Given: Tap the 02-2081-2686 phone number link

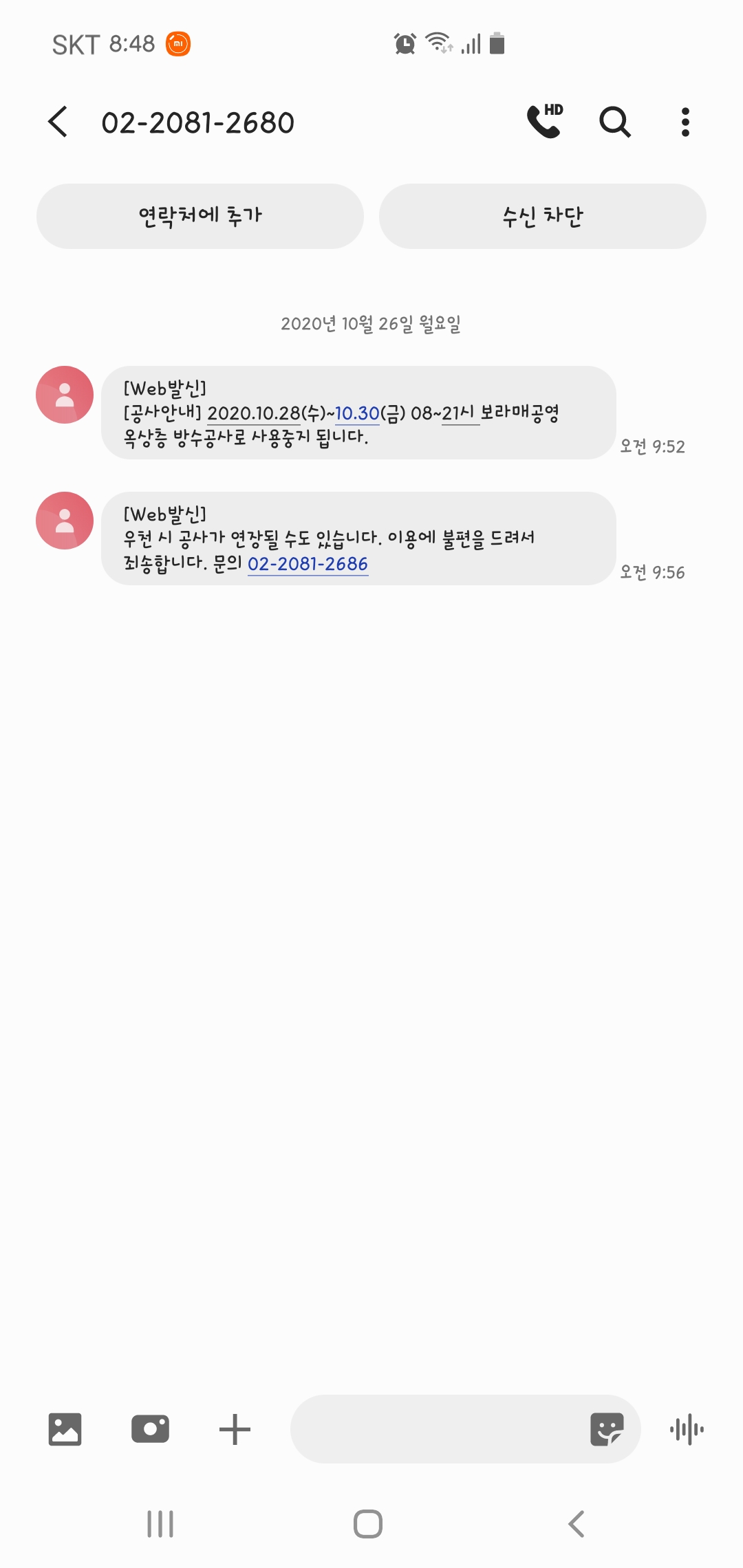Looking at the screenshot, I should [x=308, y=564].
